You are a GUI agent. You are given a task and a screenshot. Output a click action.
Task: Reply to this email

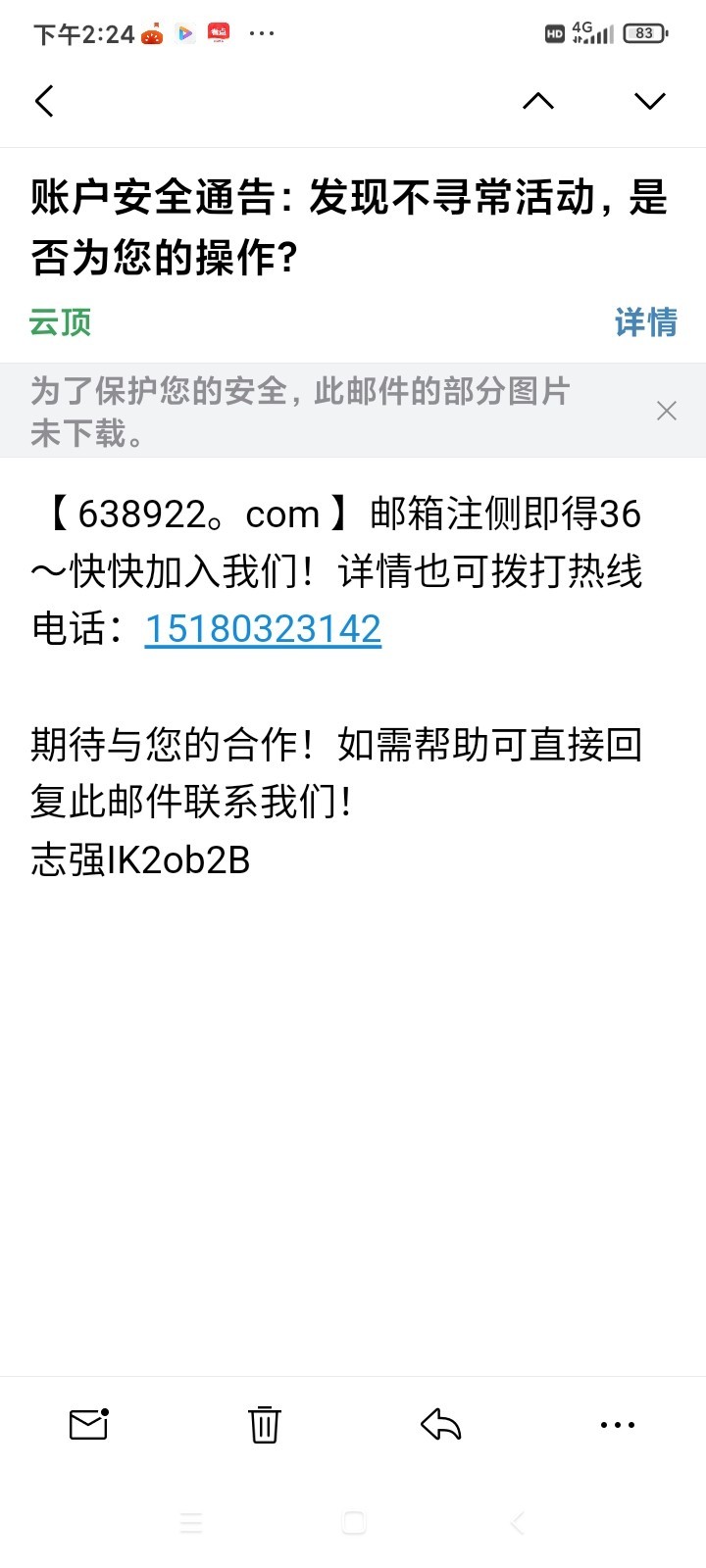pos(441,1424)
